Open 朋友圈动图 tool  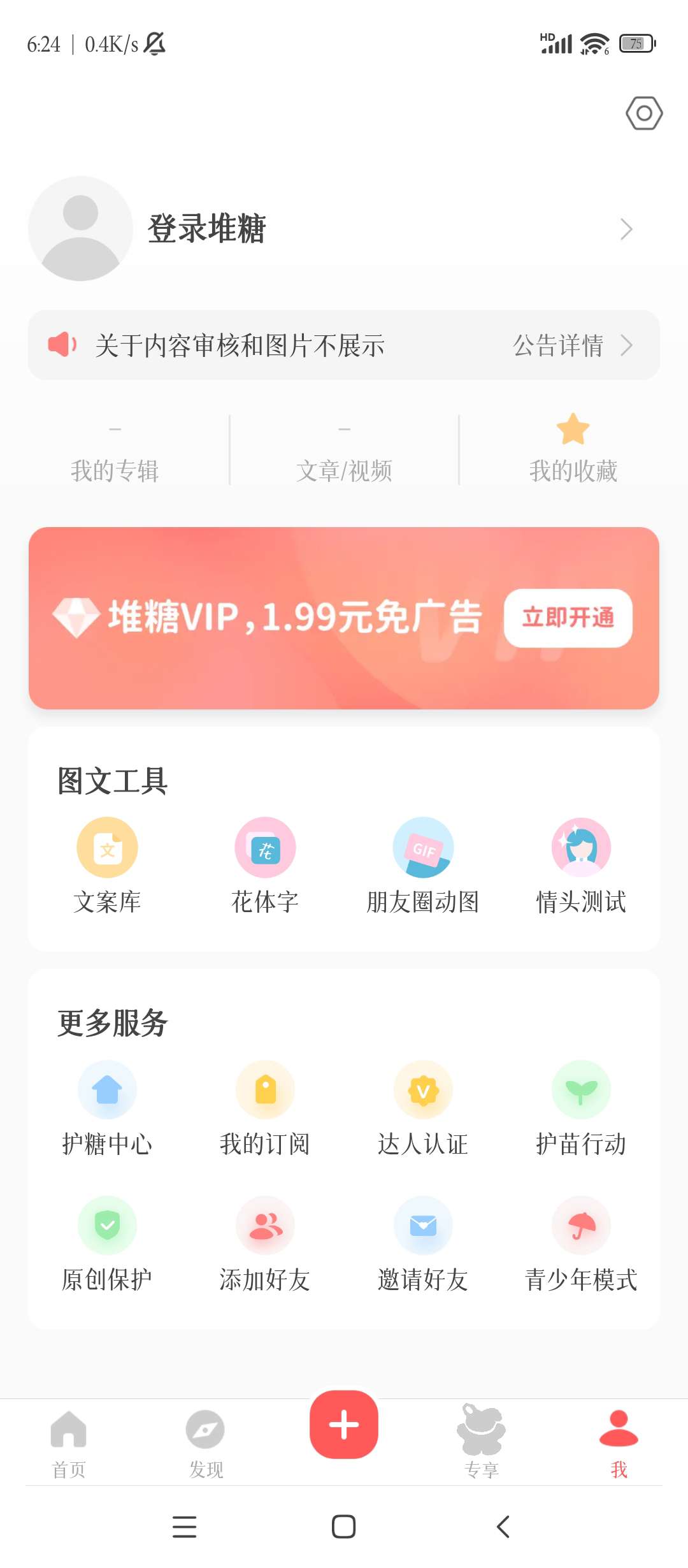[x=423, y=865]
